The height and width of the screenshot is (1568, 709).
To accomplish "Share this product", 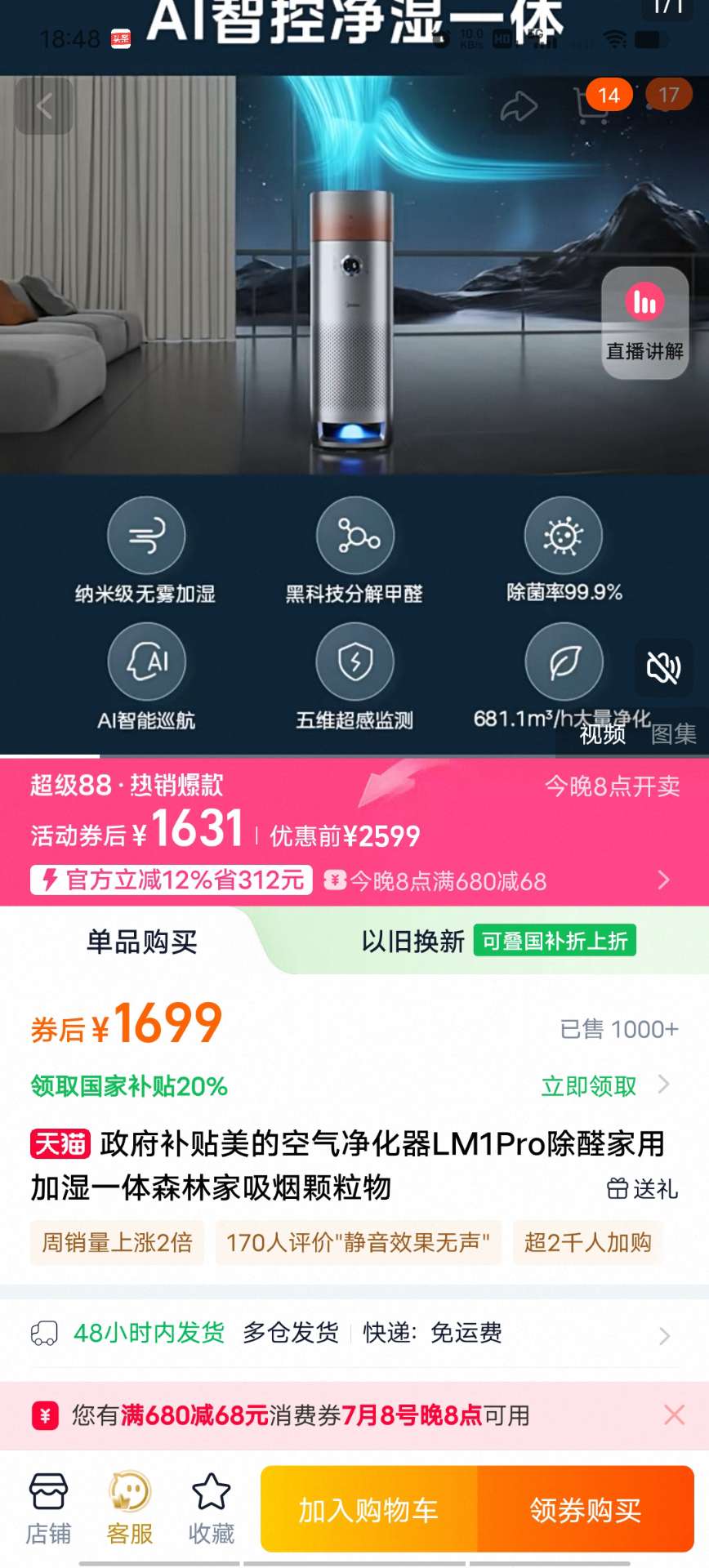I will point(519,106).
